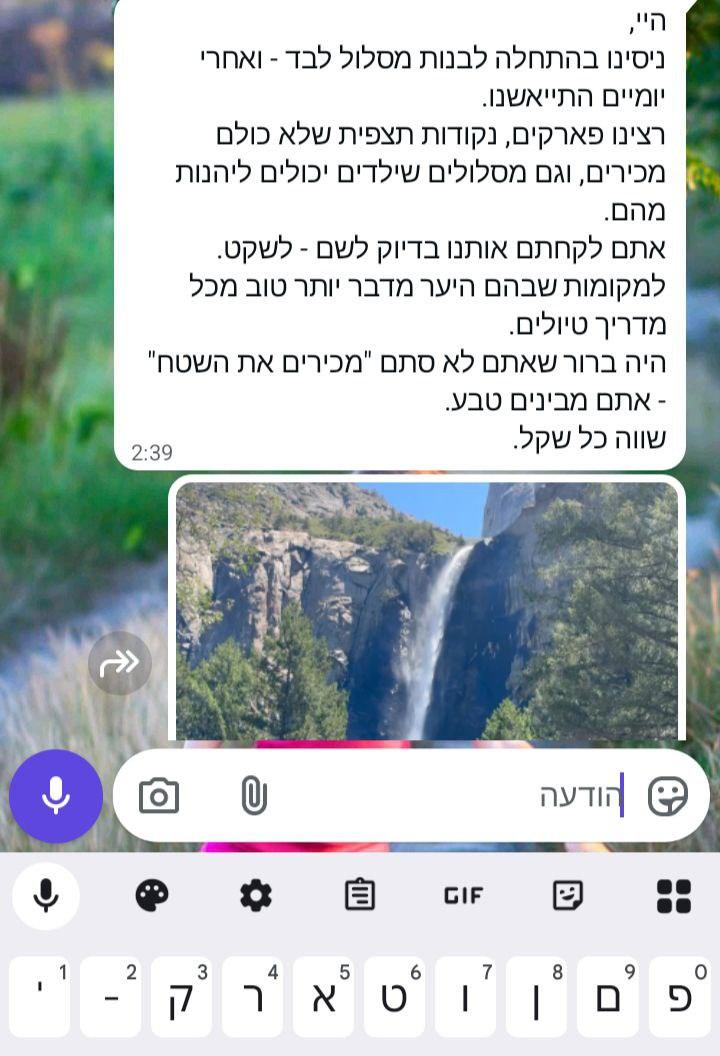Viewport: 720px width, 1056px height.
Task: Open the camera from message bar
Action: (159, 796)
